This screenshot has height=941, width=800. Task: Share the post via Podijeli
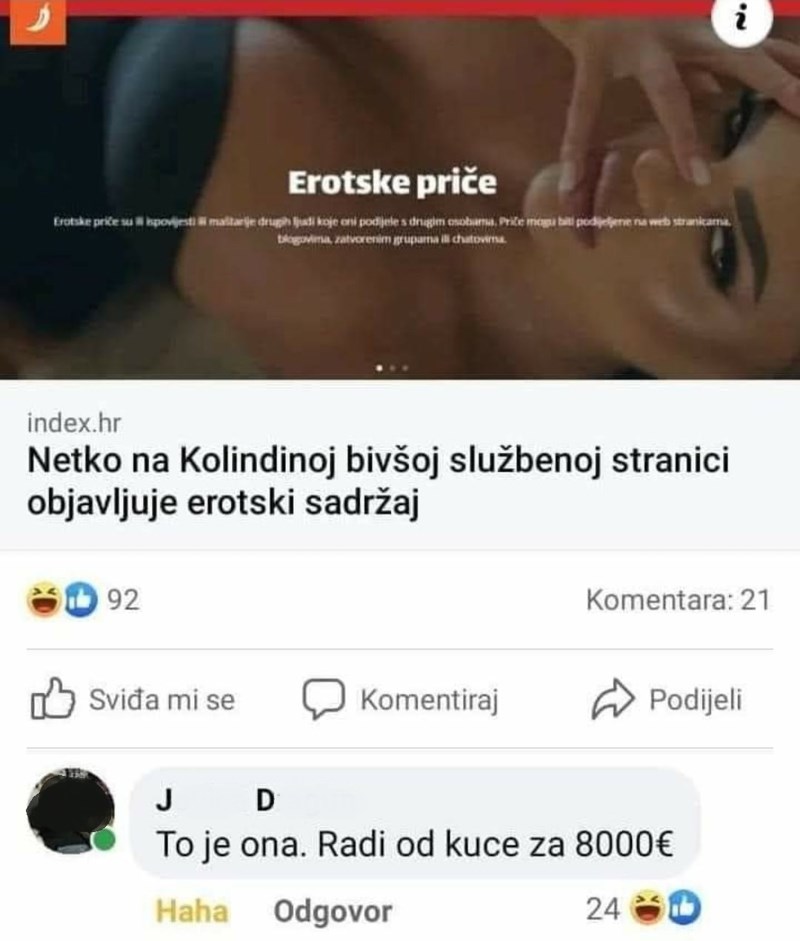tap(670, 700)
